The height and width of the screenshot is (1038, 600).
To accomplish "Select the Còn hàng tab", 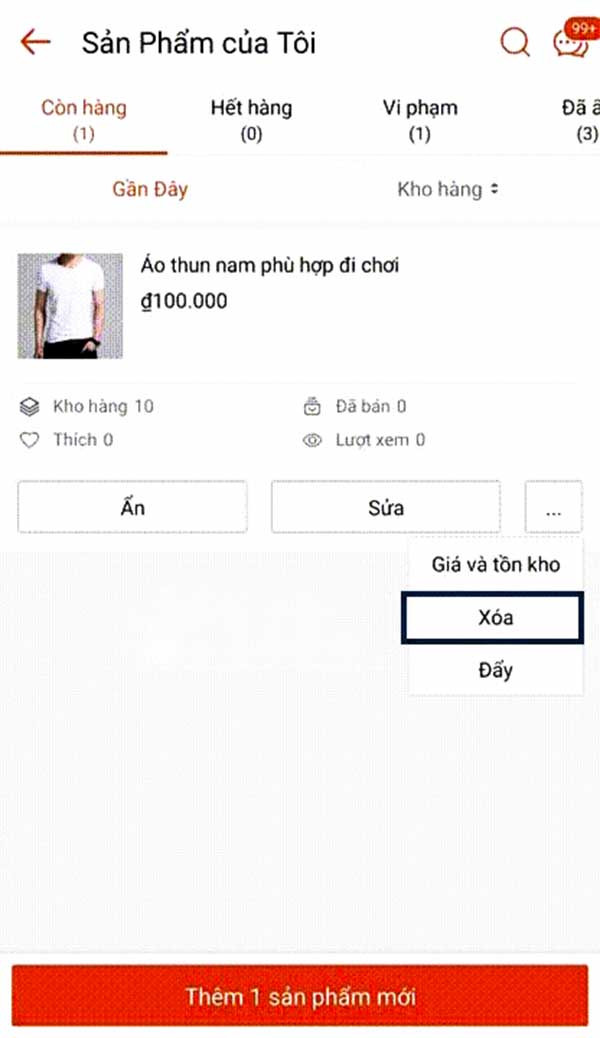I will tap(83, 120).
